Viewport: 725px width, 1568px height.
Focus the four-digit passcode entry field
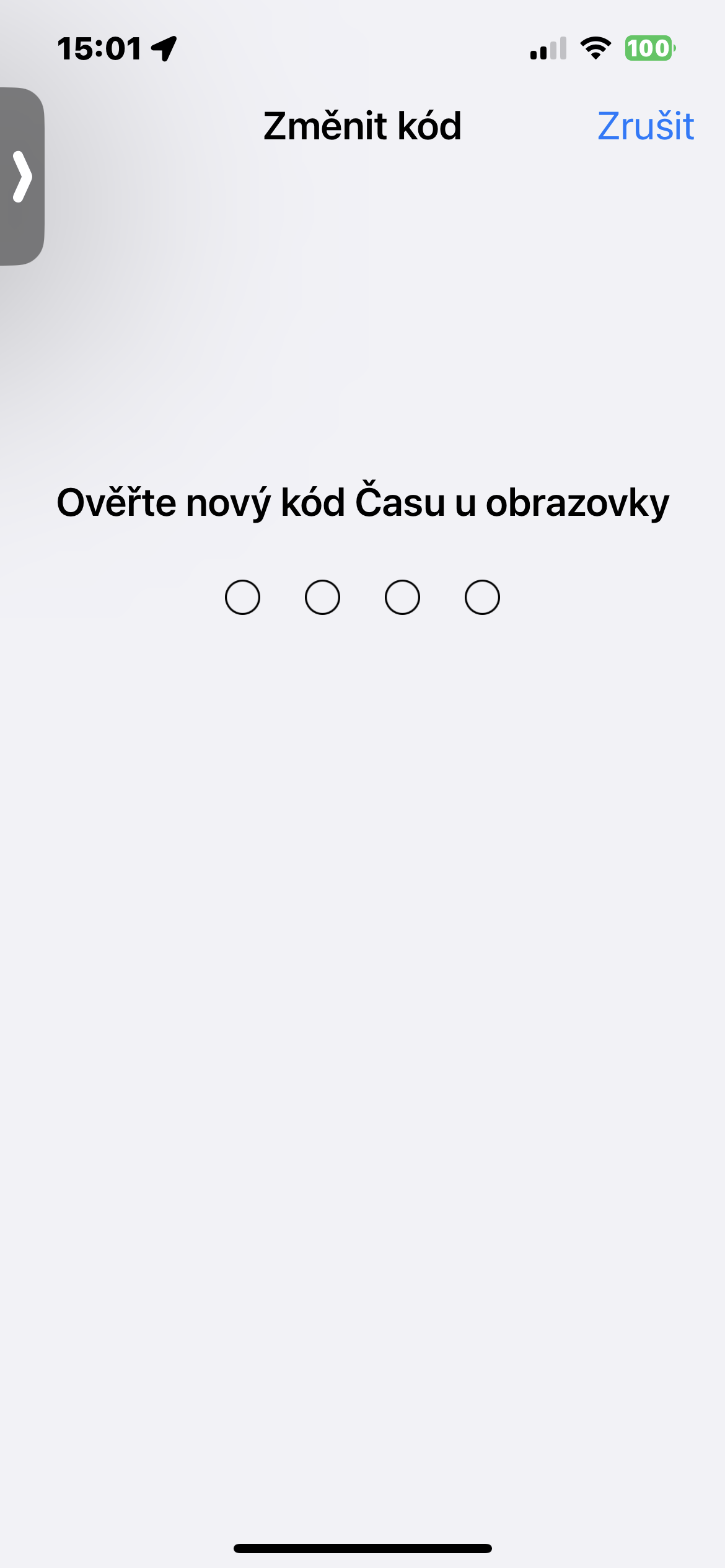point(362,598)
